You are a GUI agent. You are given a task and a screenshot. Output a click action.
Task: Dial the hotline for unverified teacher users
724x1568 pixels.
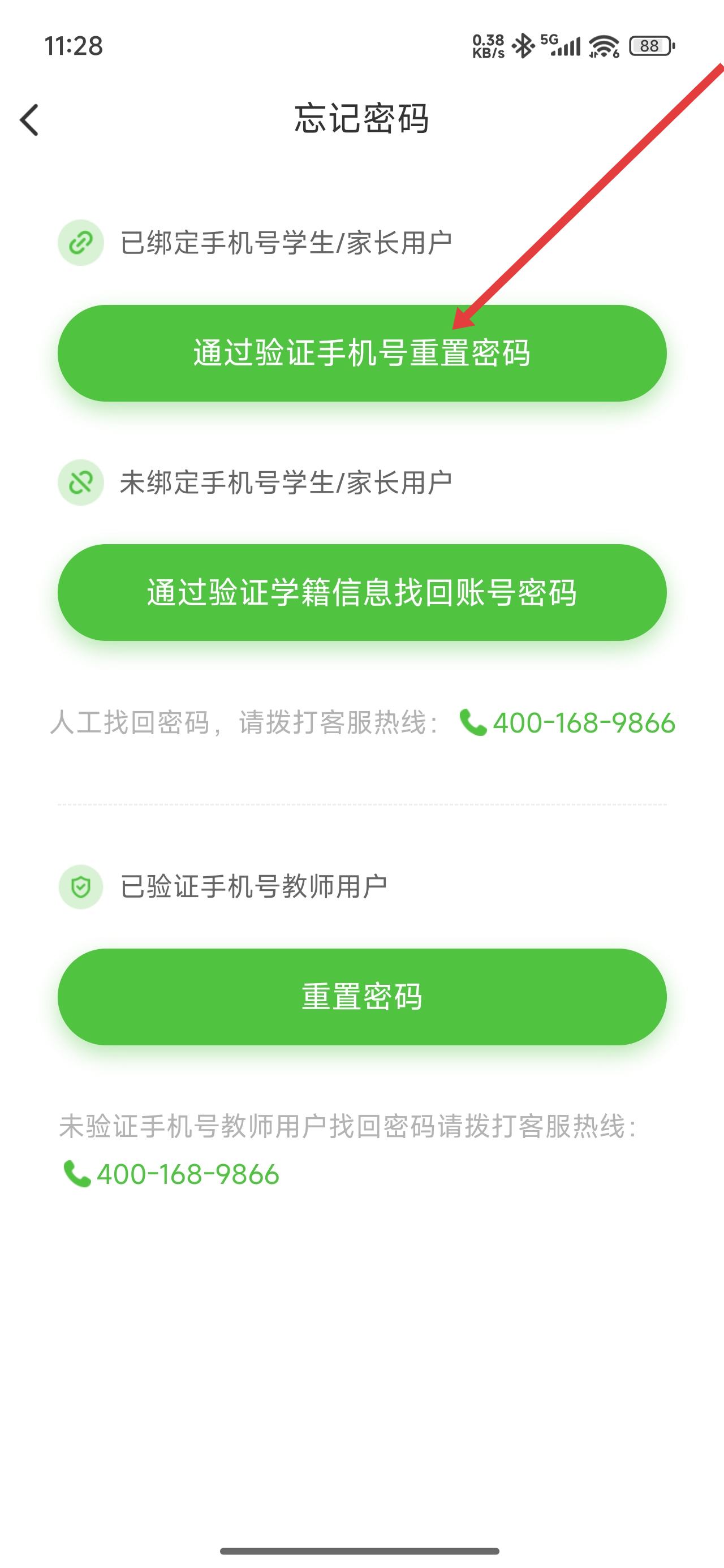pyautogui.click(x=172, y=1174)
